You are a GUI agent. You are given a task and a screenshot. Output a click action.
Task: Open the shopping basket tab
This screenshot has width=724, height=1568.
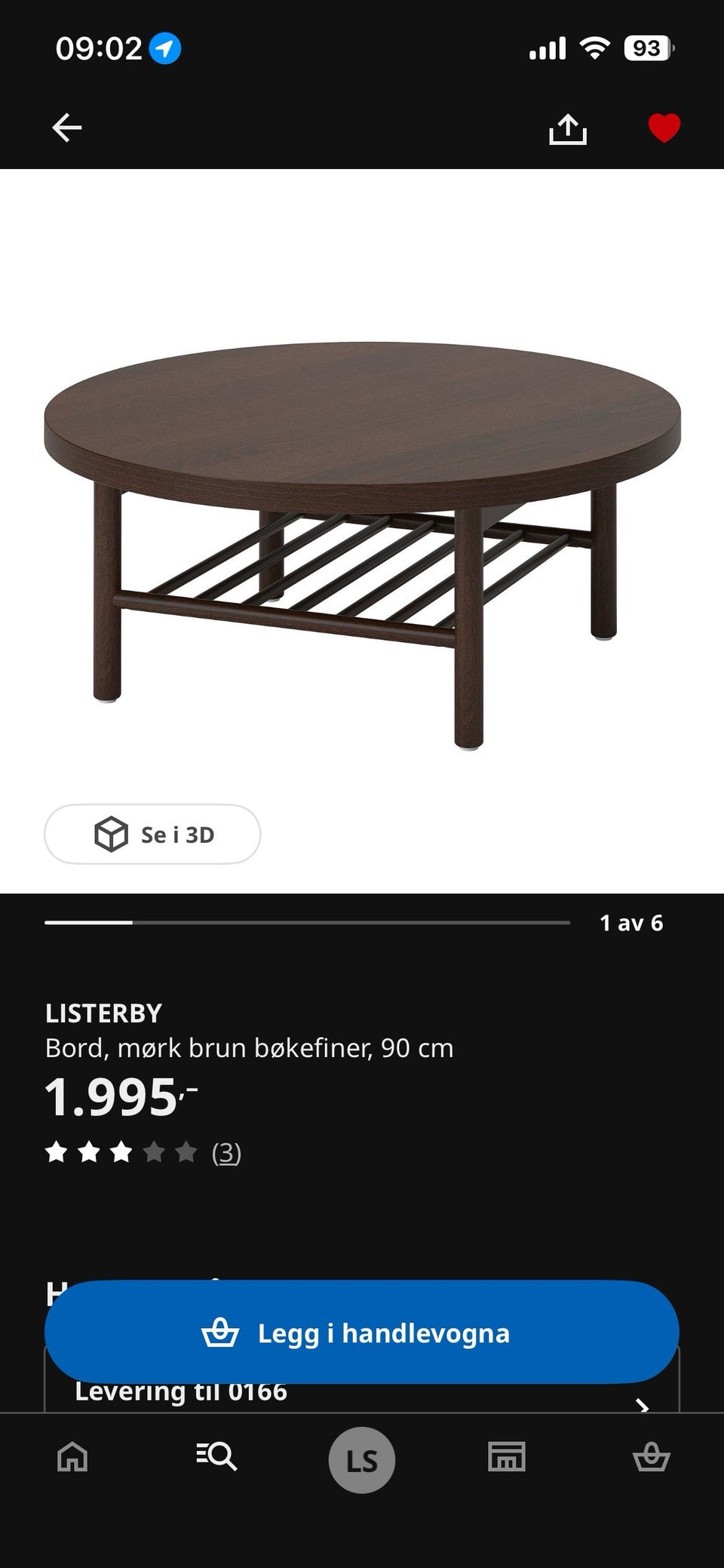(x=651, y=1456)
